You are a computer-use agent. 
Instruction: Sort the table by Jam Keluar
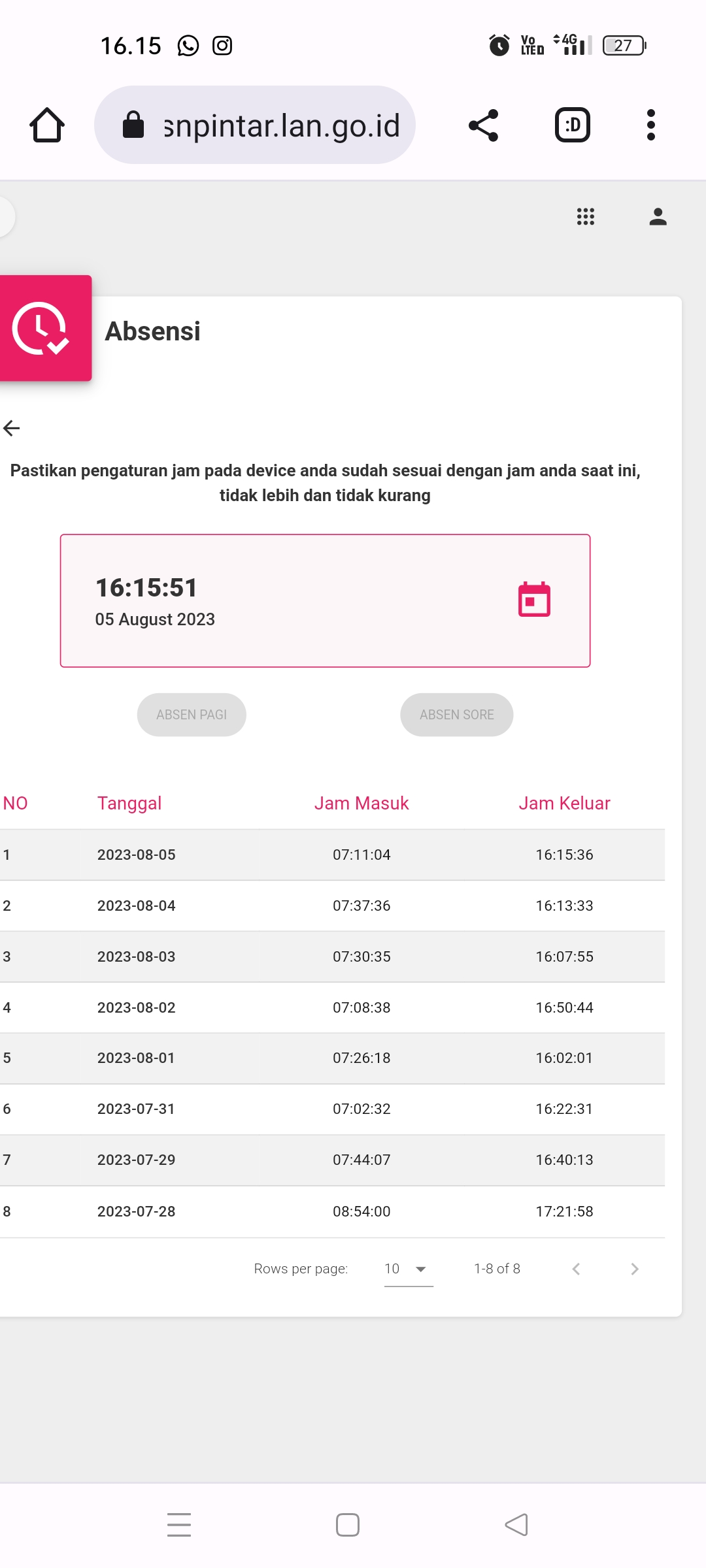click(564, 803)
